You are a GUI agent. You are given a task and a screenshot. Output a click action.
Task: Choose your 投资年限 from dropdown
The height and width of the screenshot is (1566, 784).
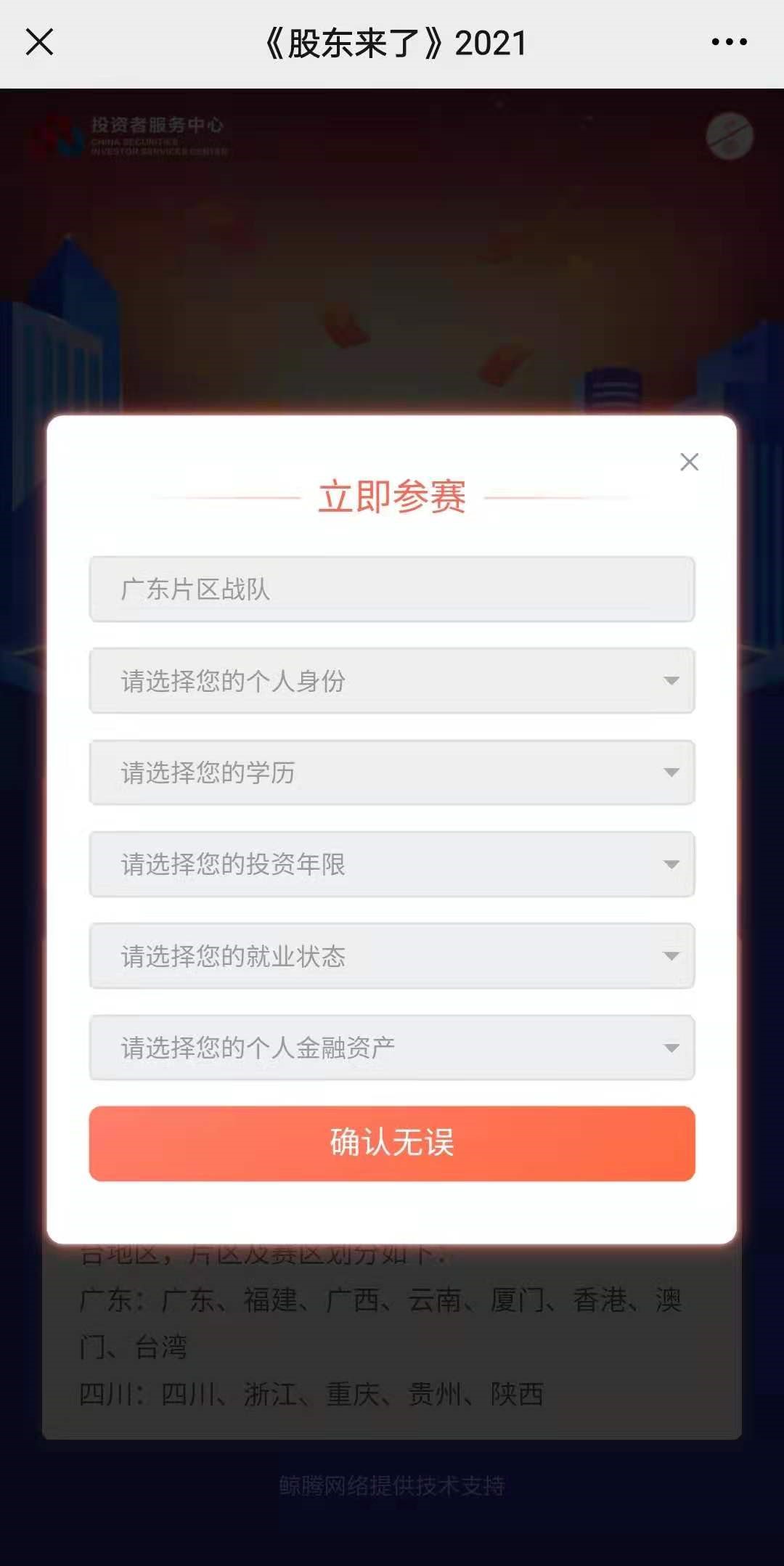pyautogui.click(x=392, y=864)
